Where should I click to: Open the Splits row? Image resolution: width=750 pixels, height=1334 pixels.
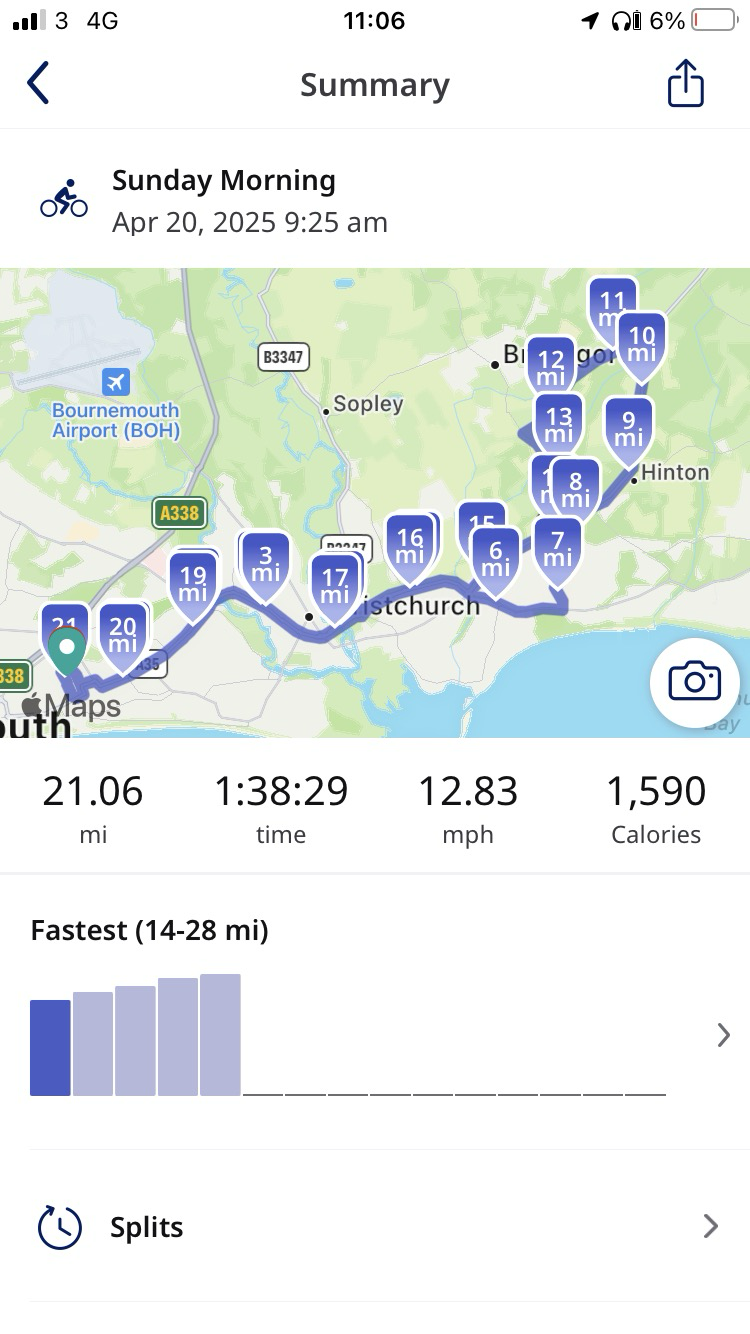[x=375, y=1227]
